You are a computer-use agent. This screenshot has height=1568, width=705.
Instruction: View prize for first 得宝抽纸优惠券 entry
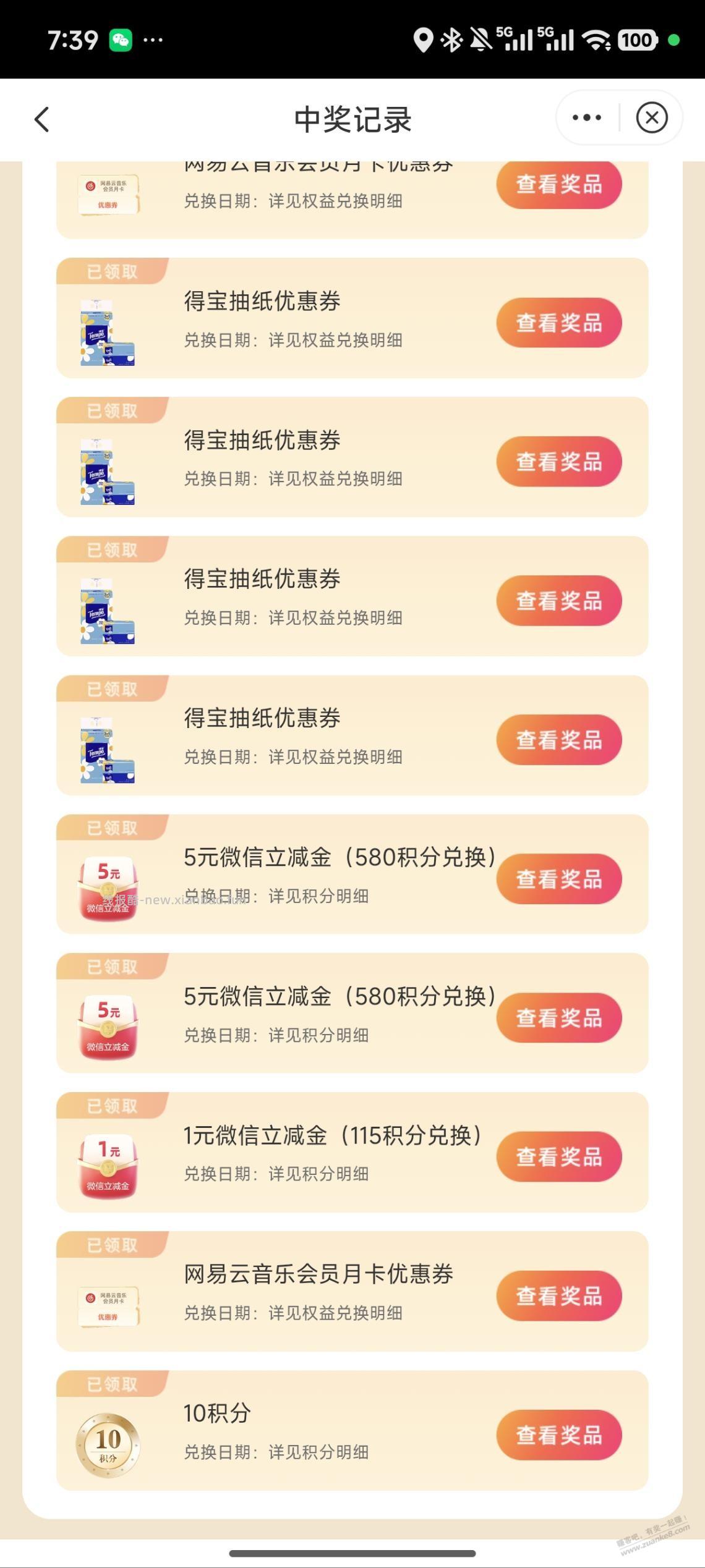558,323
